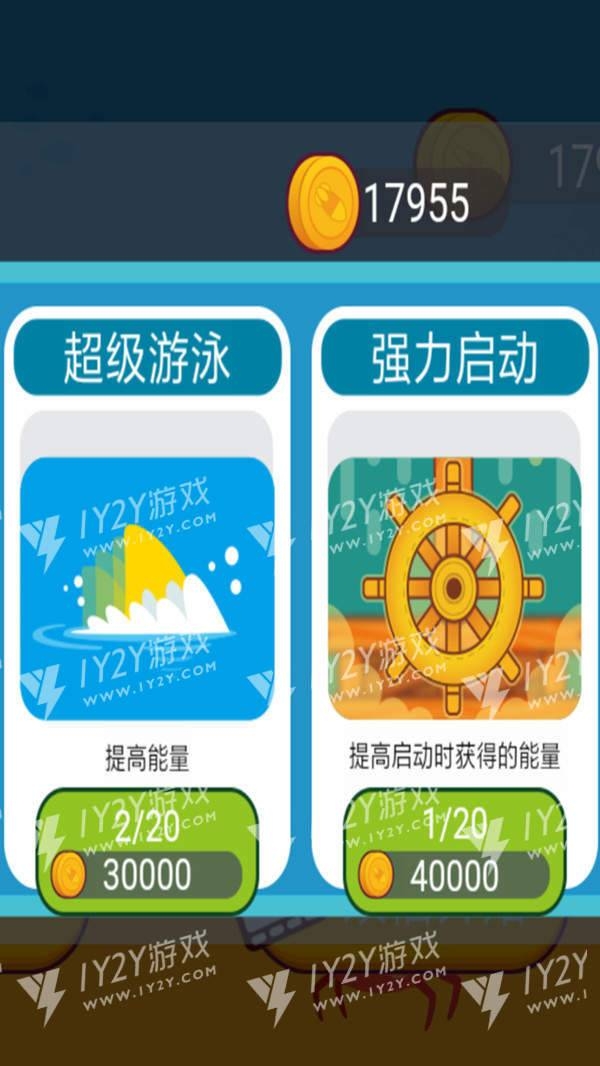This screenshot has height=1066, width=600.
Task: Buy 强力启动 upgrade for 40000 coins
Action: [455, 852]
